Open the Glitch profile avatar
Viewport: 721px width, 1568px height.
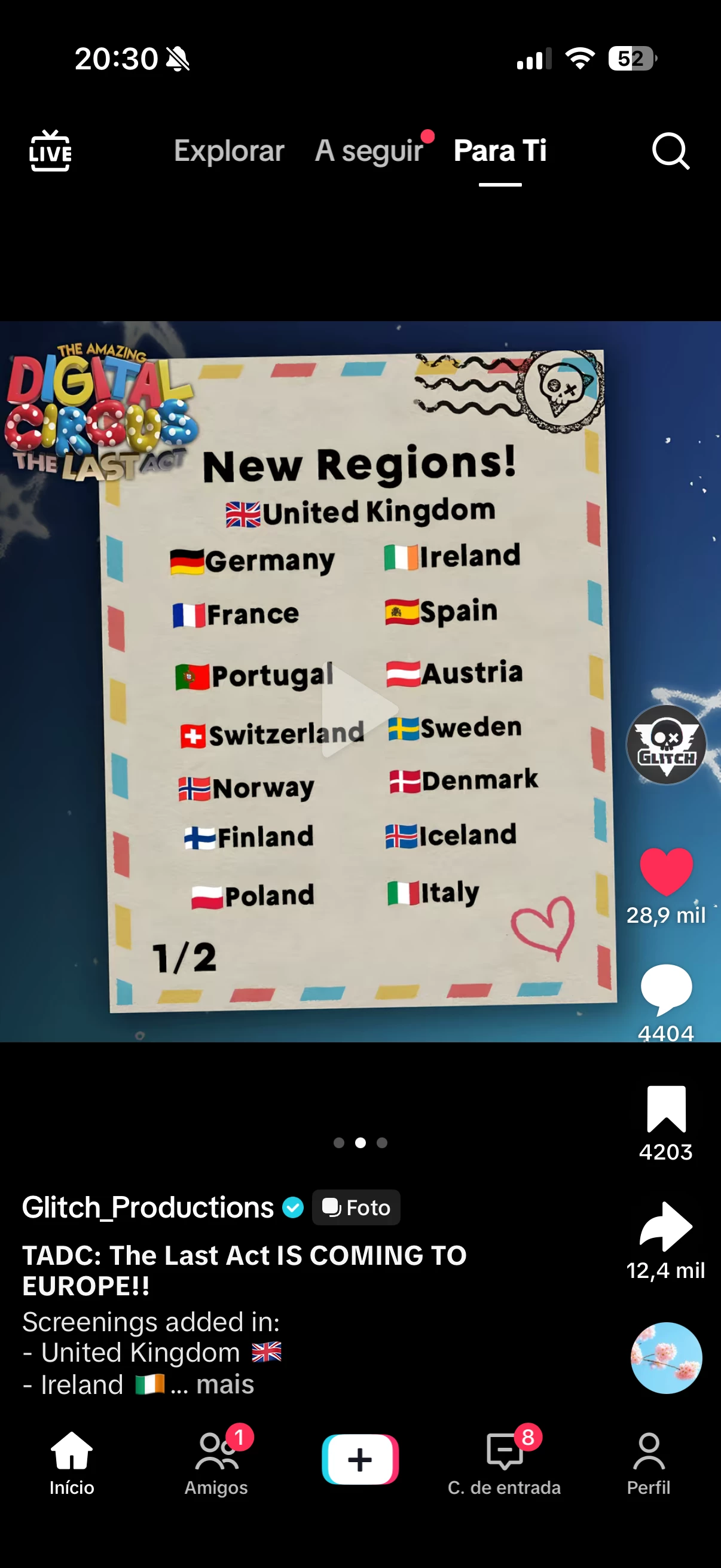tap(665, 744)
